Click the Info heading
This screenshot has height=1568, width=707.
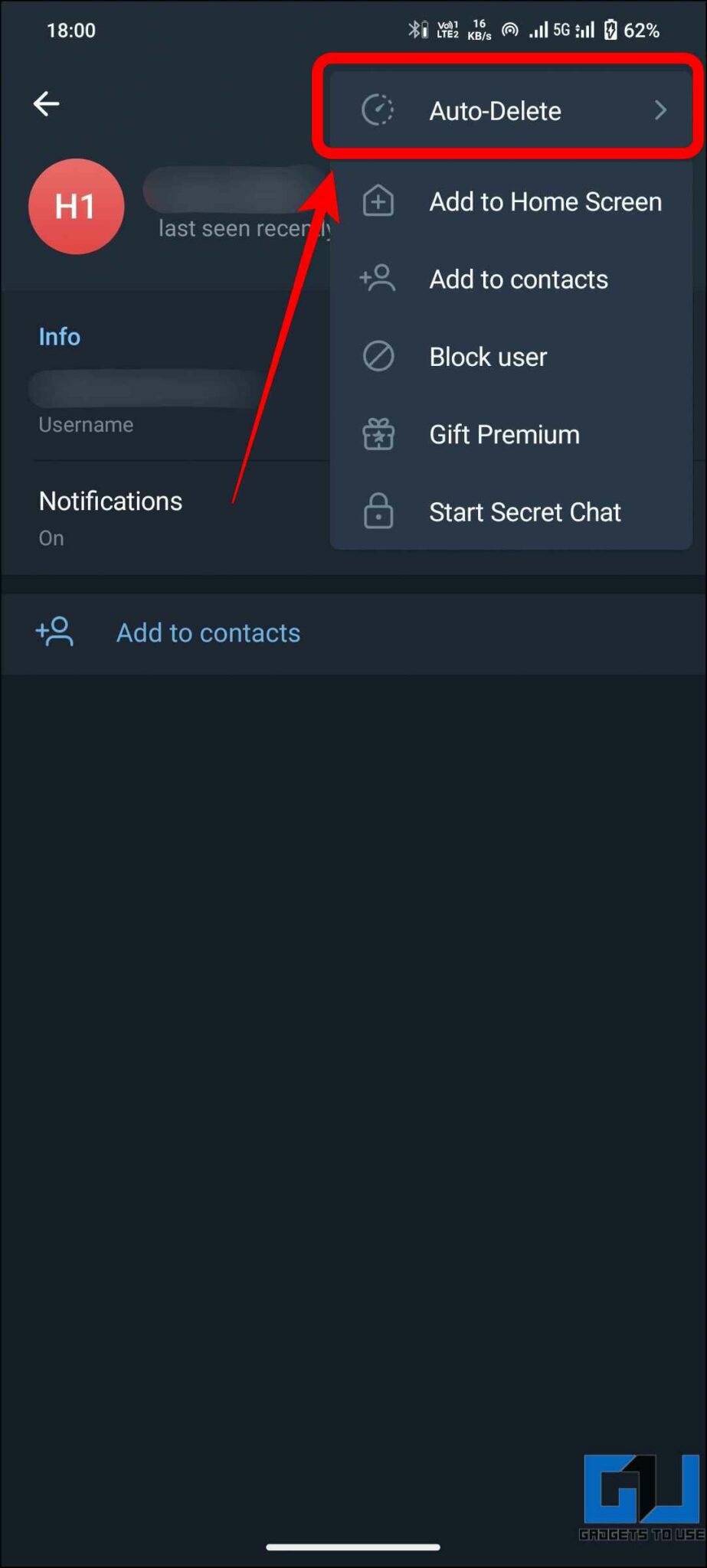tap(59, 336)
